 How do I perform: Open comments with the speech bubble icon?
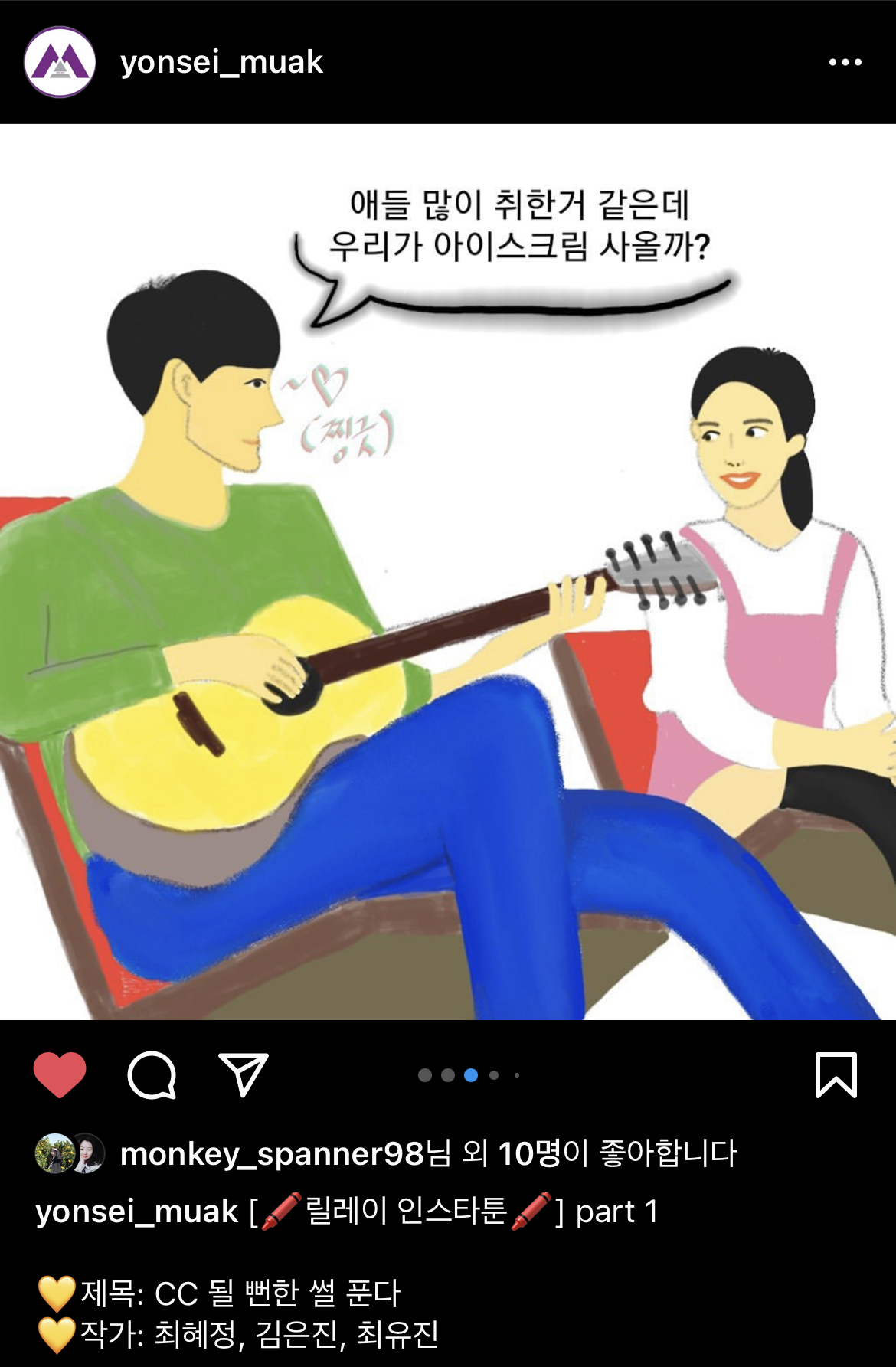(152, 1074)
